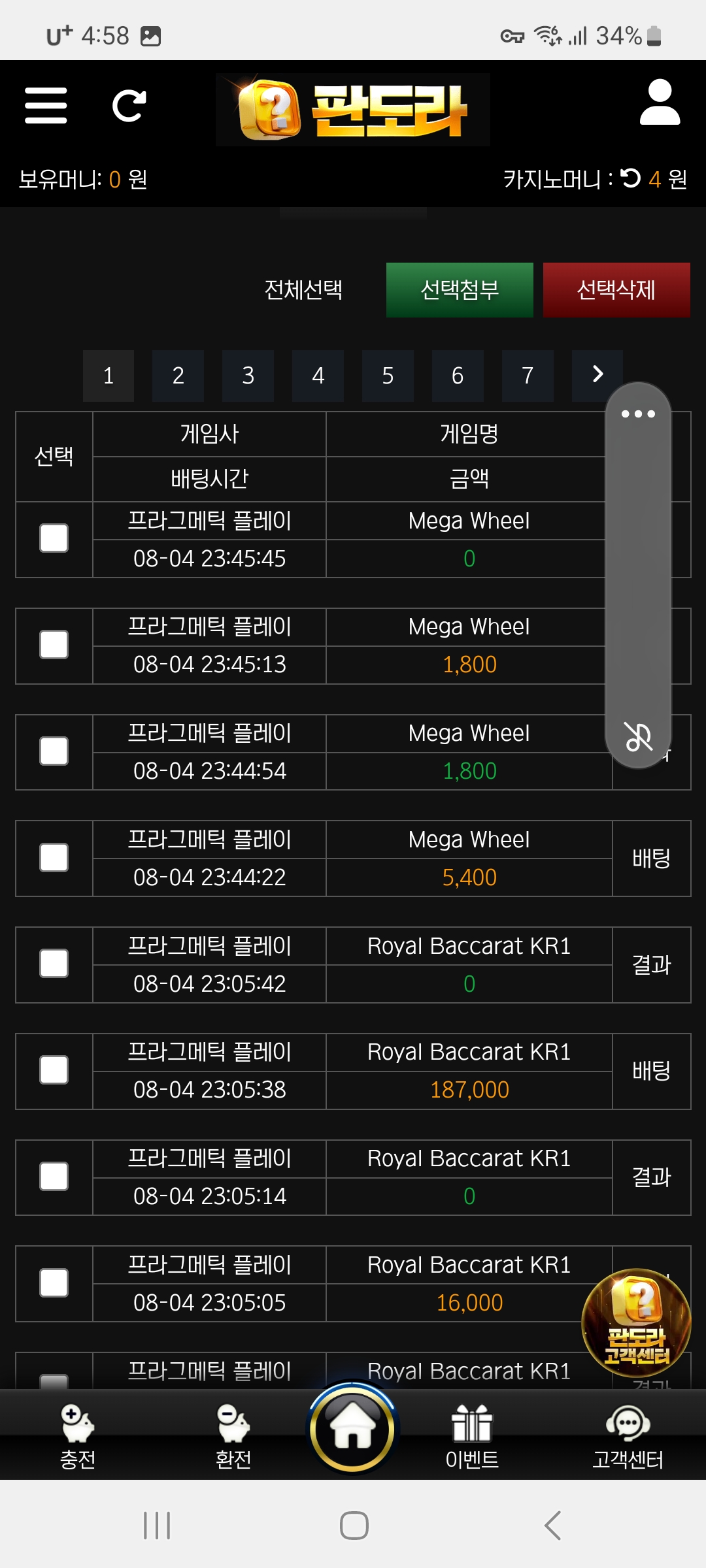Viewport: 706px width, 1568px height.
Task: Go to page 5
Action: [388, 376]
